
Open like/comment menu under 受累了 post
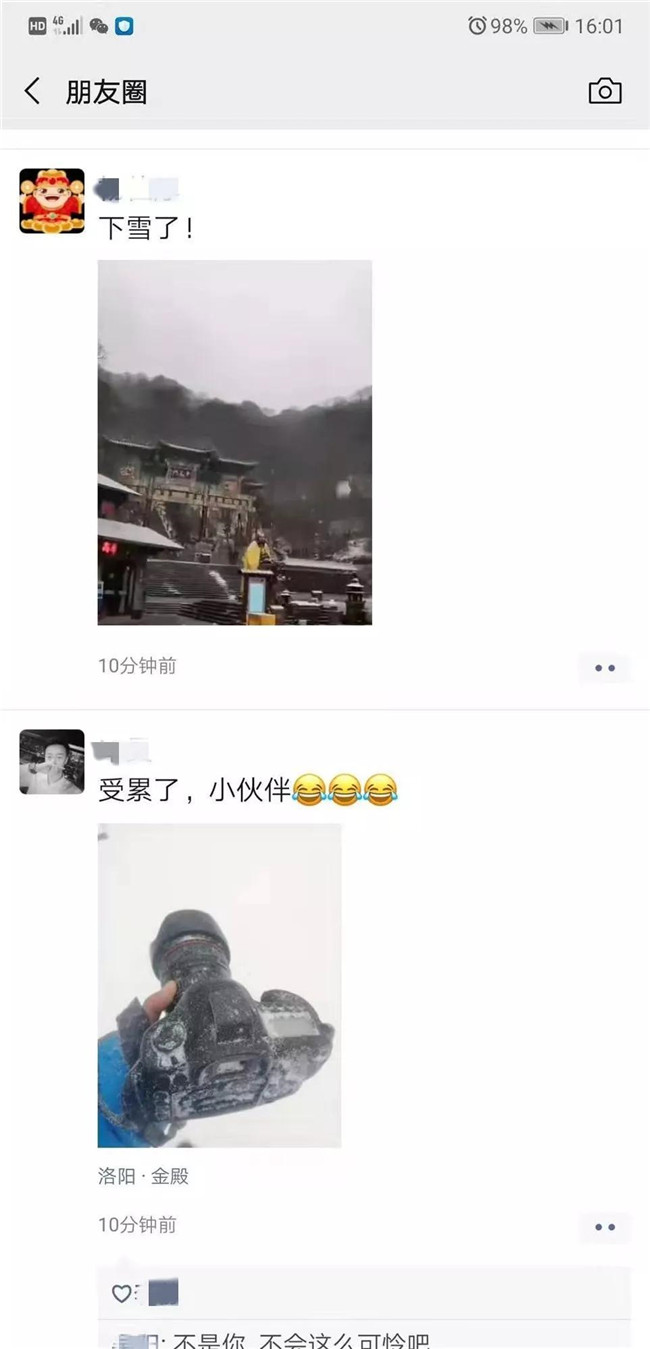pyautogui.click(x=604, y=1227)
